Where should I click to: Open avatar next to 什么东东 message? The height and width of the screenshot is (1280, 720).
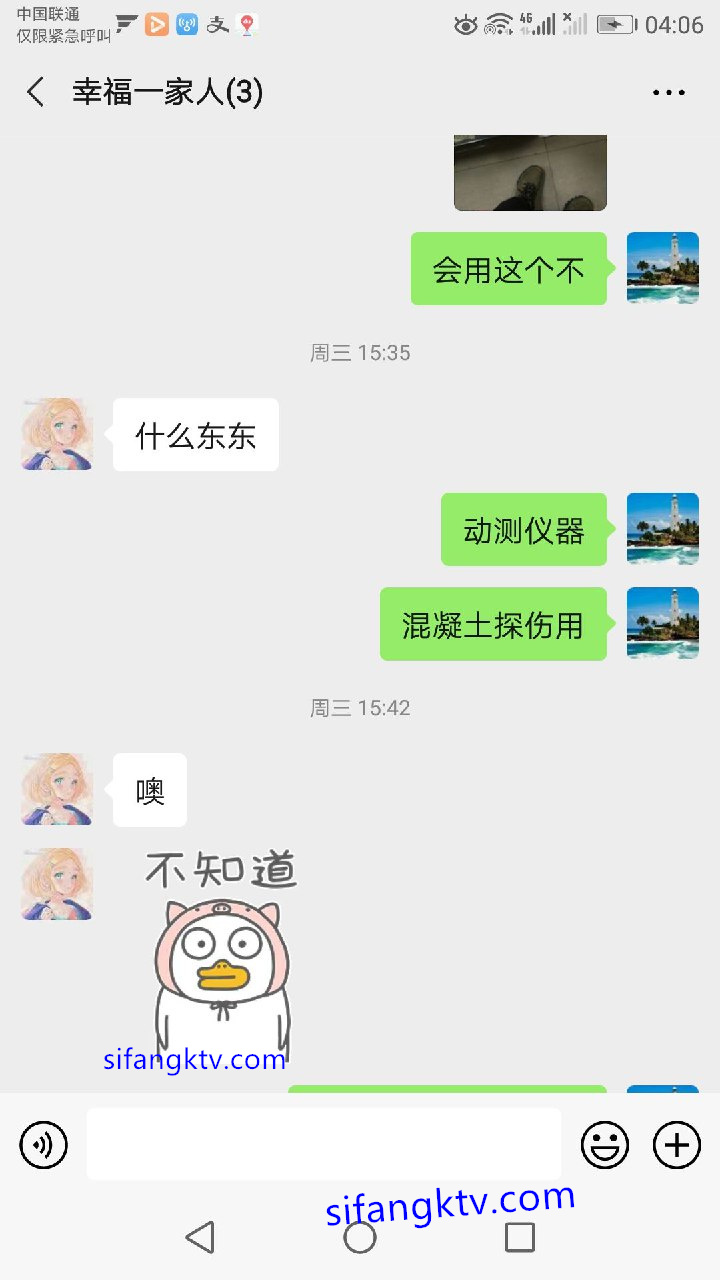click(x=57, y=435)
